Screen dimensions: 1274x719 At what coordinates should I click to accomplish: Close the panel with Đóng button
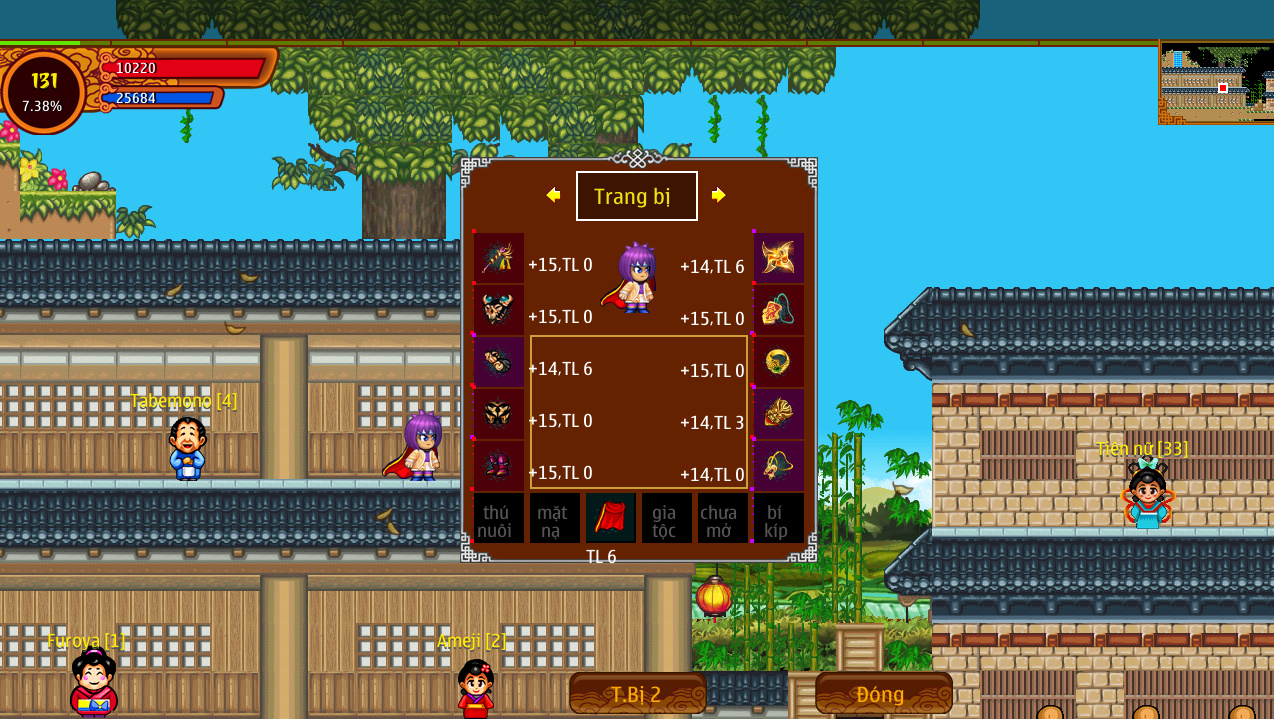click(x=883, y=694)
